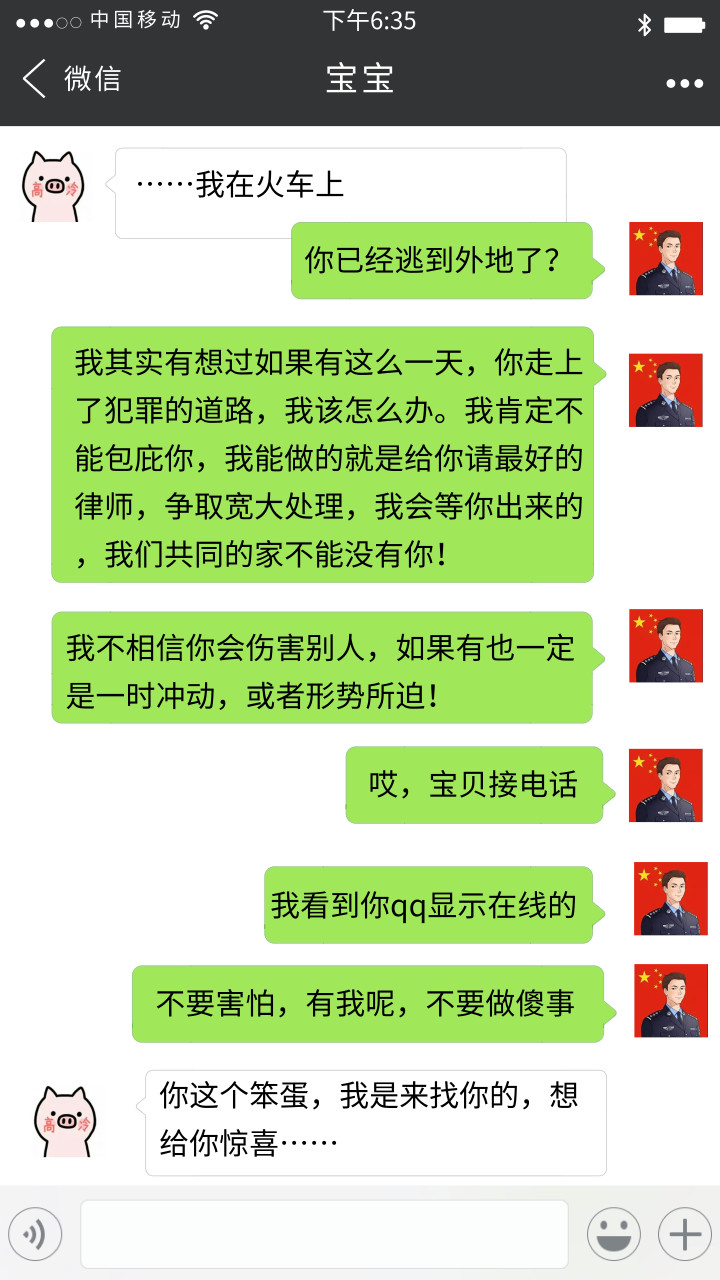Open police avatar beside 你已经逃到外地了
Viewport: 720px width, 1280px height.
(x=666, y=259)
